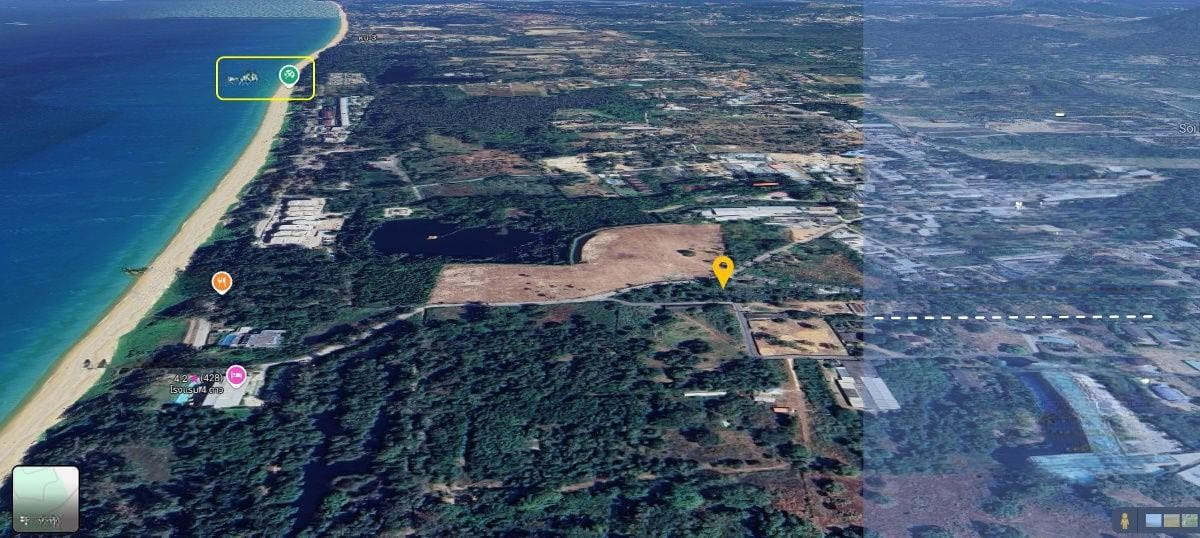1200x538 pixels.
Task: Select the orange restaurant pin
Action: point(222,282)
